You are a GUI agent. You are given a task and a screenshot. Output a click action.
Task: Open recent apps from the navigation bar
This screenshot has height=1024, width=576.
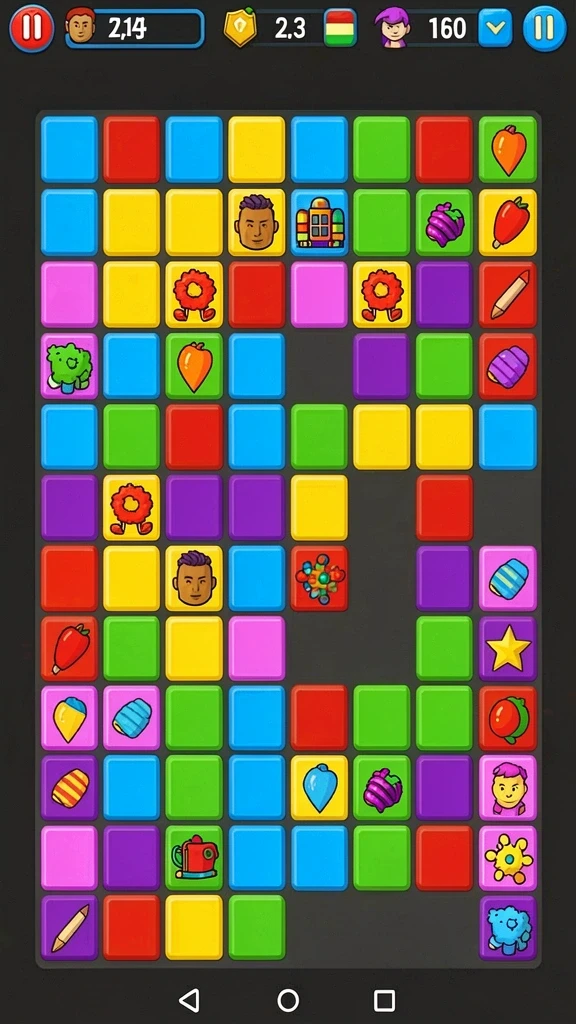pos(384,1000)
